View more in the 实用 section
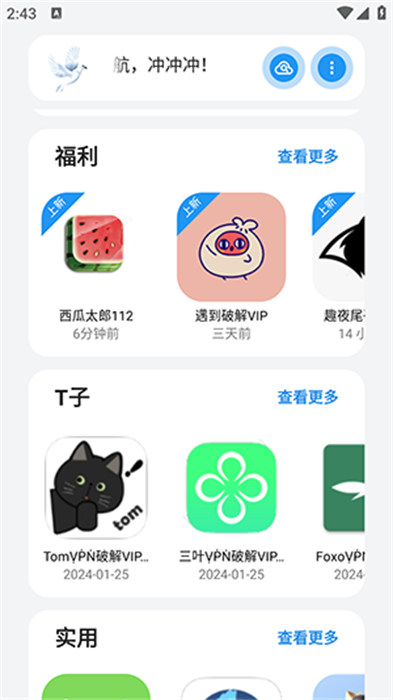Screen dimensions: 393x700 click(308, 637)
